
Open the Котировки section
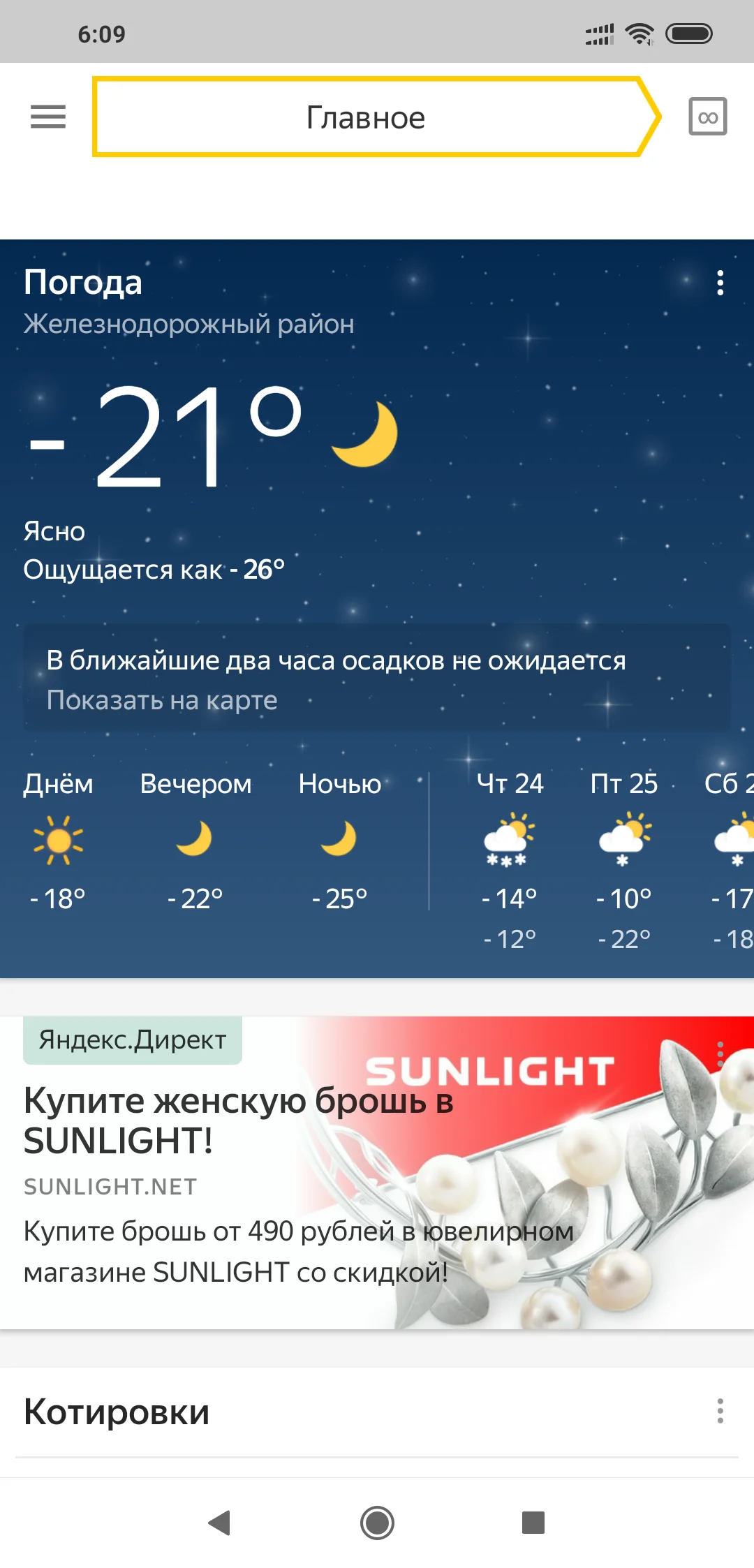pos(115,1410)
